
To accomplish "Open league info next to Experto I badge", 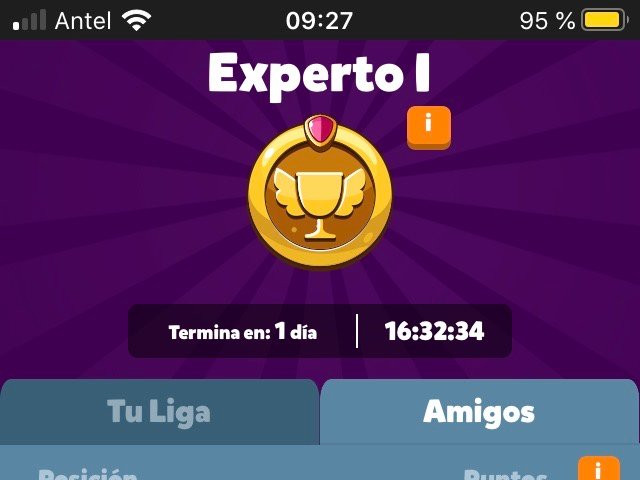I will (x=429, y=126).
